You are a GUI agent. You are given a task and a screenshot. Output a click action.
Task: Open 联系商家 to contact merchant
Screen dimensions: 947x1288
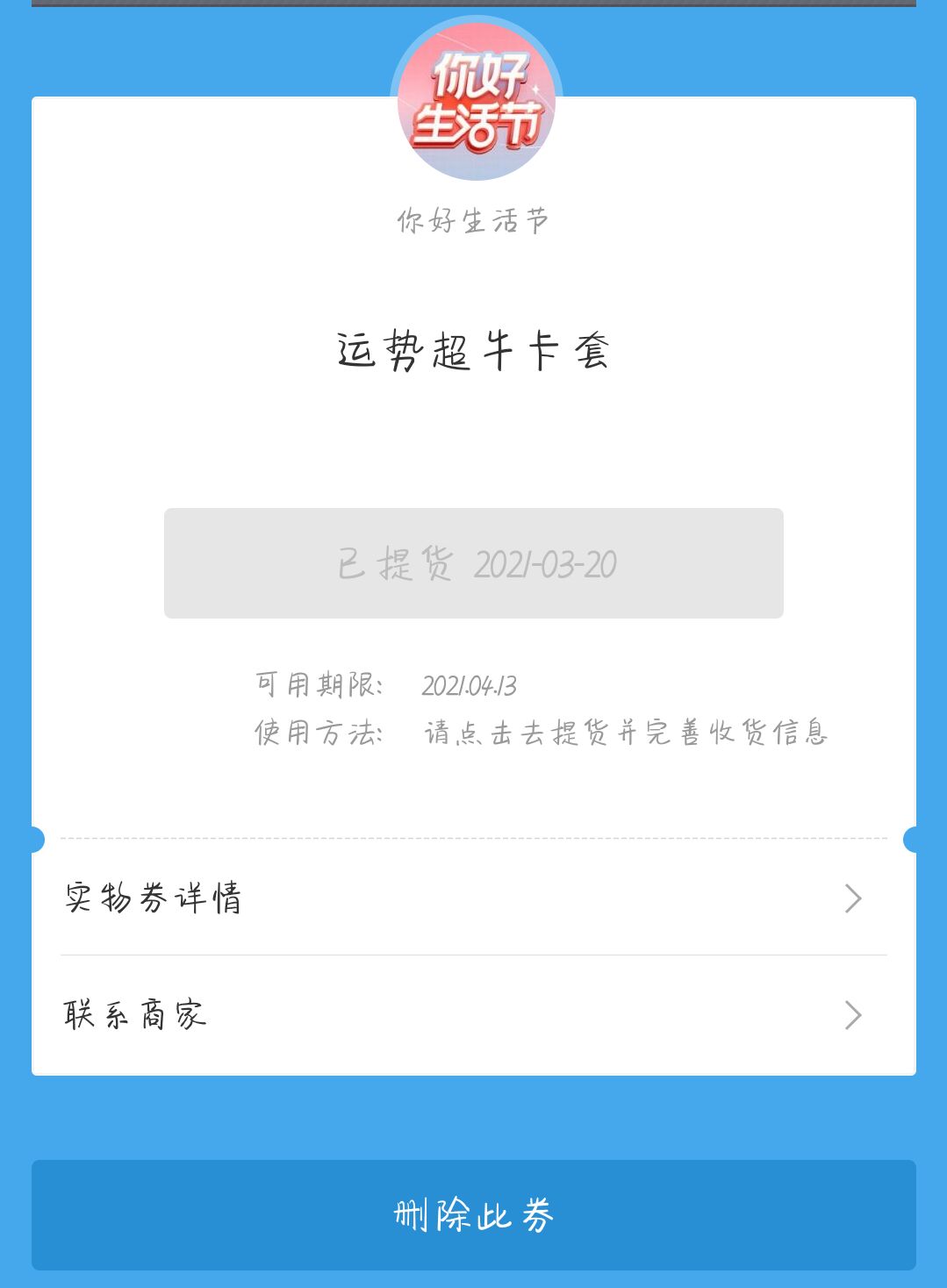tap(473, 1015)
